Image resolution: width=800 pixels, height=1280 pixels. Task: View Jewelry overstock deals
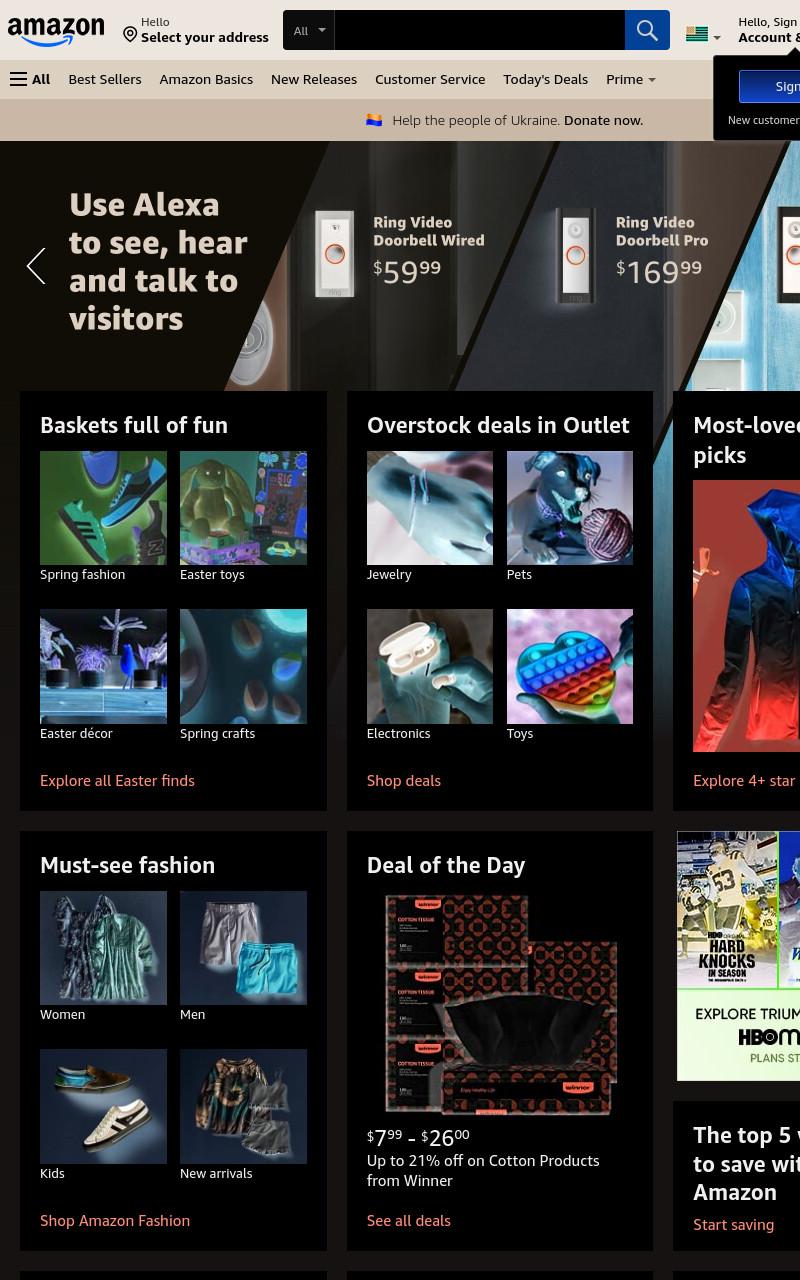tap(430, 517)
